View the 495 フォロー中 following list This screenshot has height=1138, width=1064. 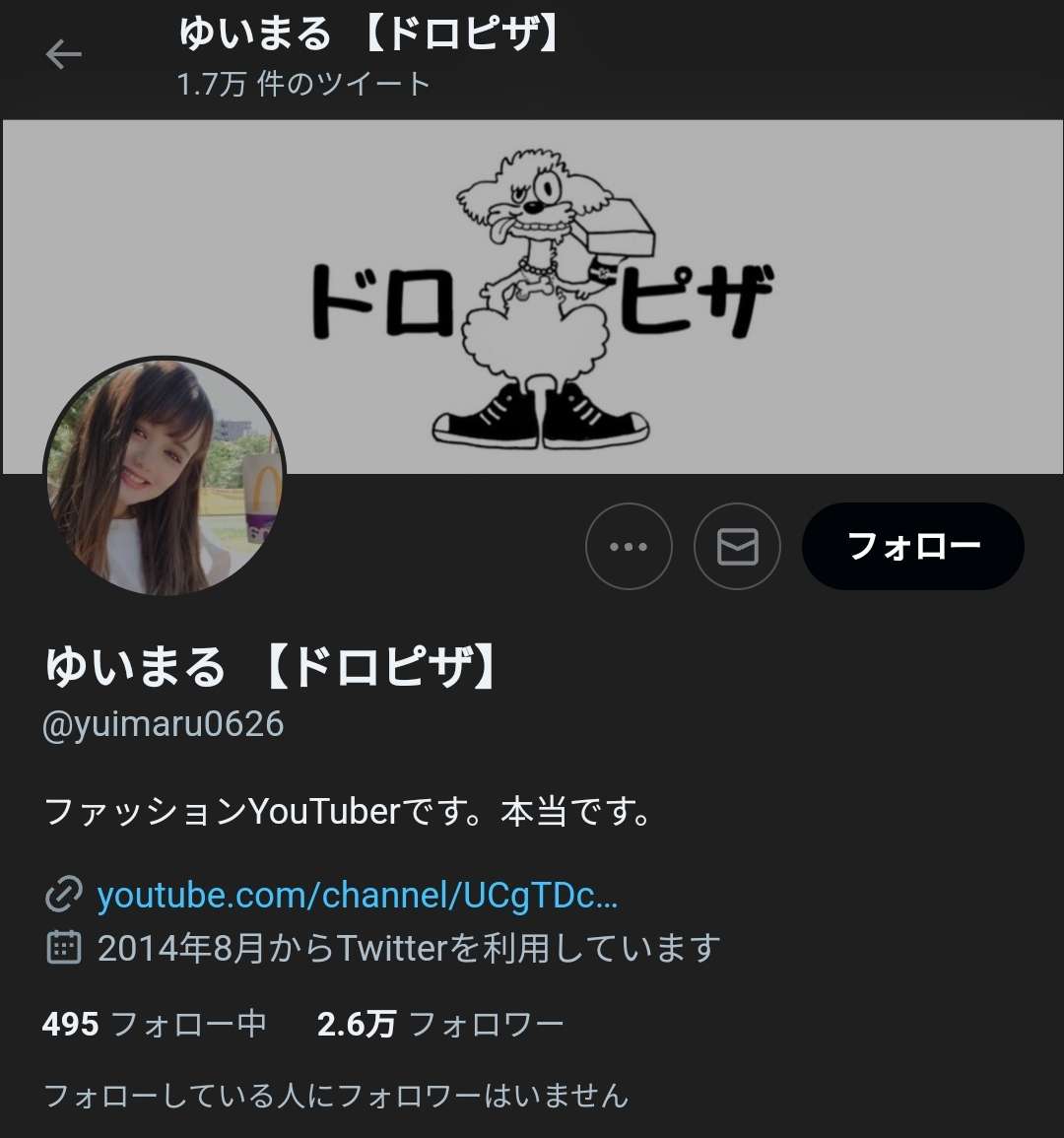point(154,1024)
